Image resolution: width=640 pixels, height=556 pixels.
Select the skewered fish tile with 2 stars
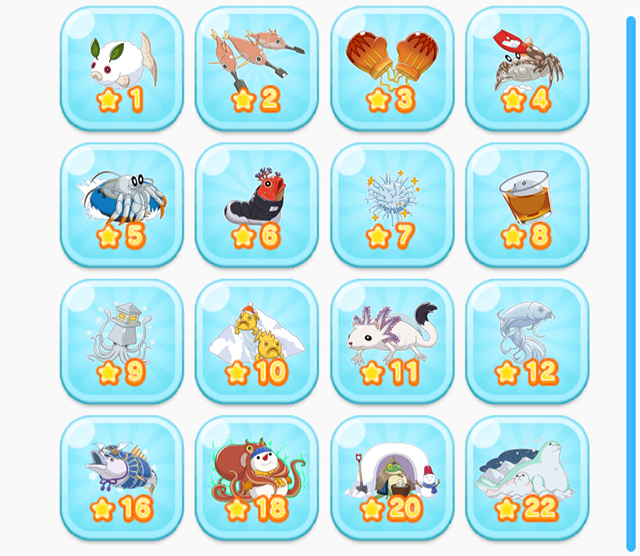tap(256, 68)
